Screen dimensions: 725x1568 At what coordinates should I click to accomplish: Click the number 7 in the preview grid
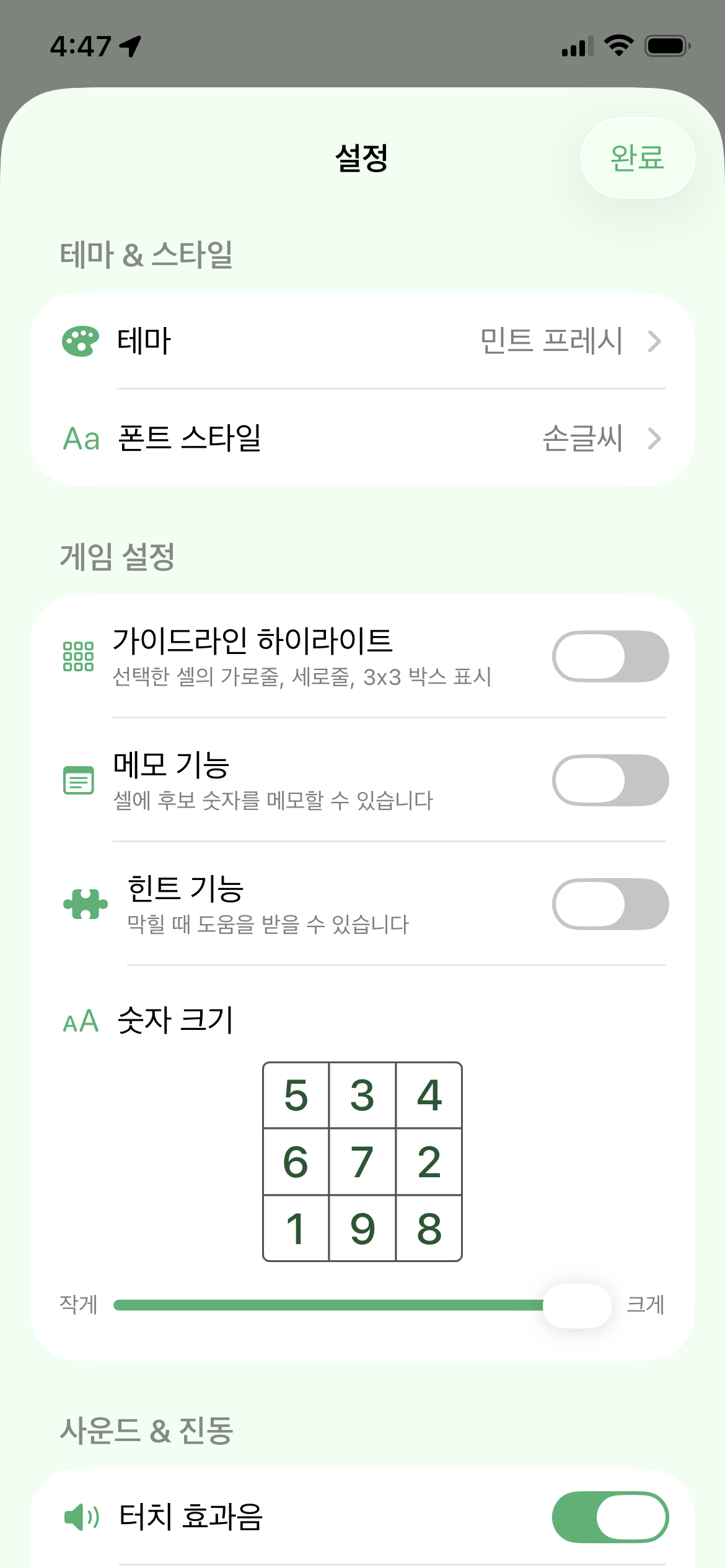tap(362, 1163)
